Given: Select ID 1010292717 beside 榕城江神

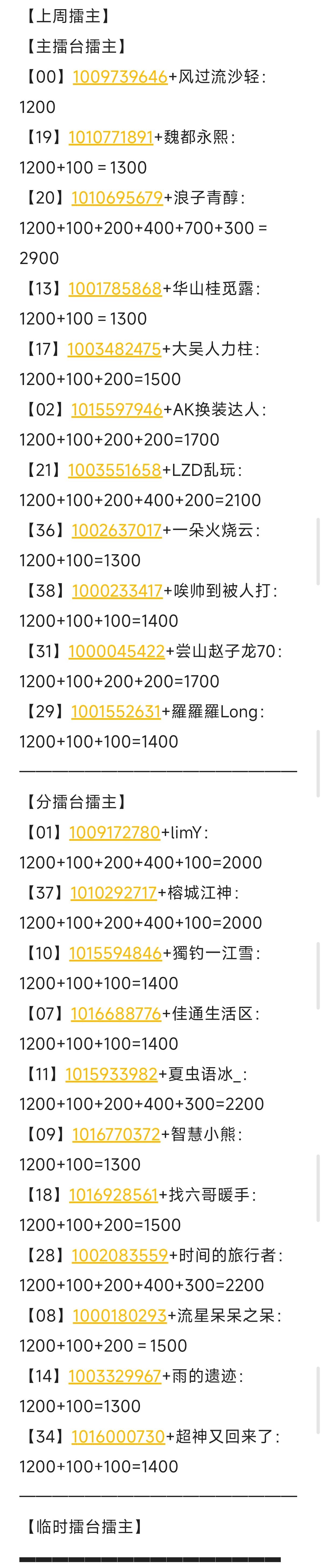Looking at the screenshot, I should (113, 893).
